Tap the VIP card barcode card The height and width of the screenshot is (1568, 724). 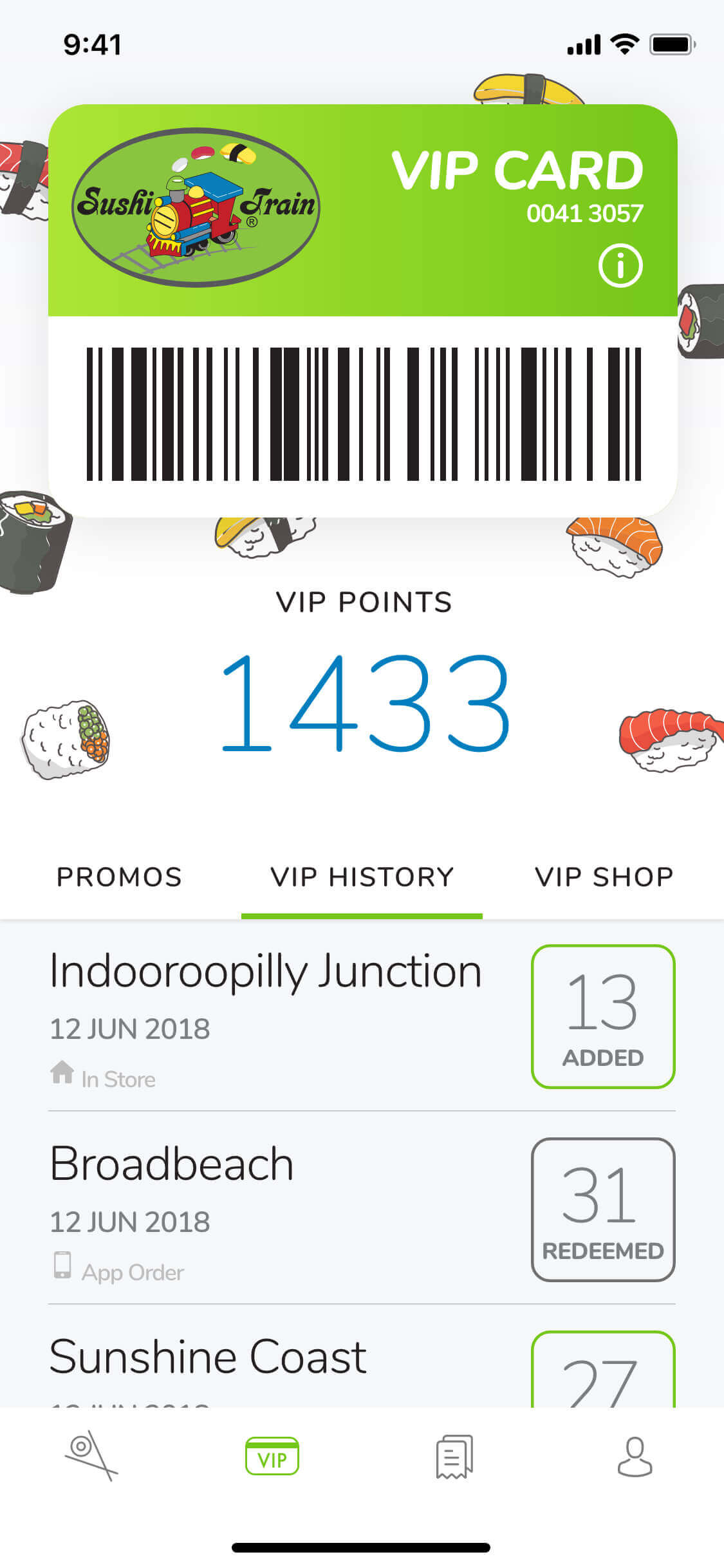pyautogui.click(x=364, y=414)
